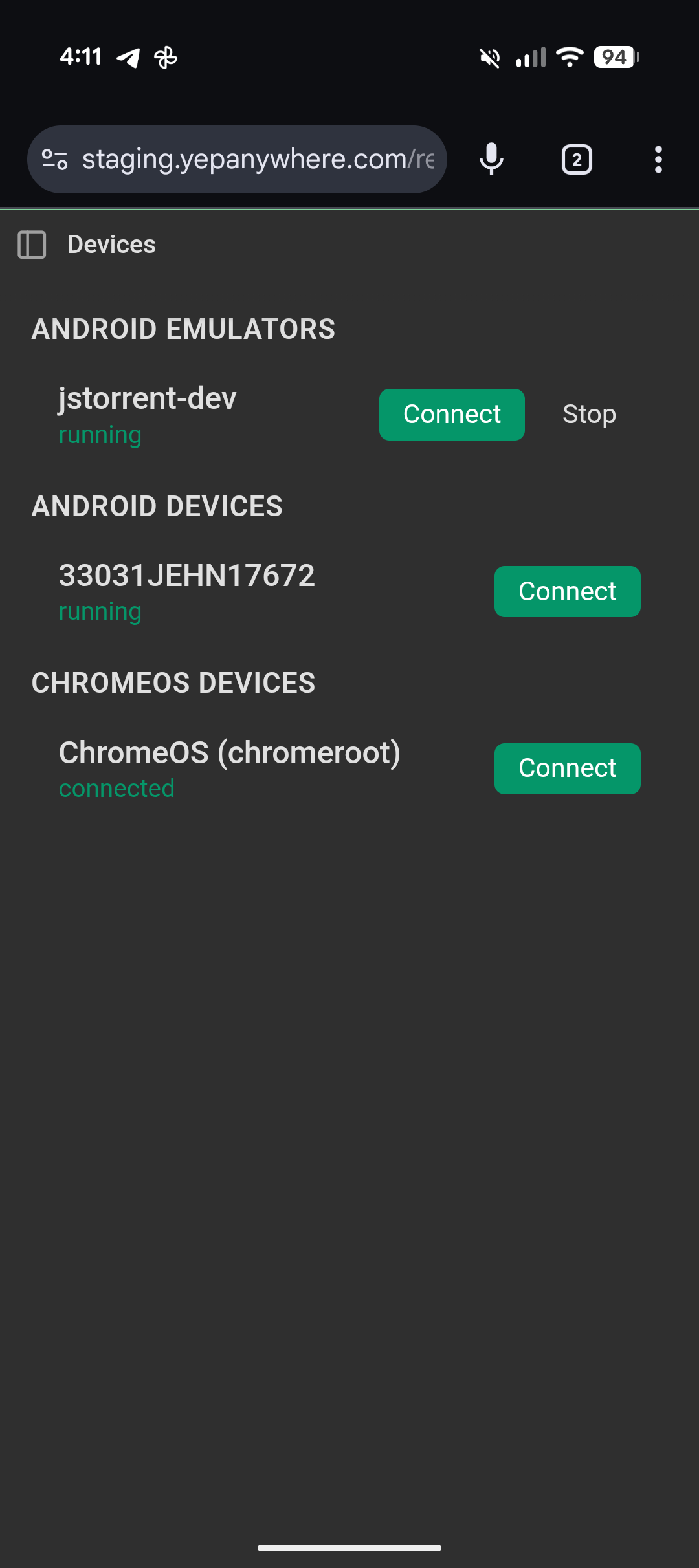Select the ChromeOS (chromeroot) entry
The height and width of the screenshot is (1568, 699).
coord(229,752)
